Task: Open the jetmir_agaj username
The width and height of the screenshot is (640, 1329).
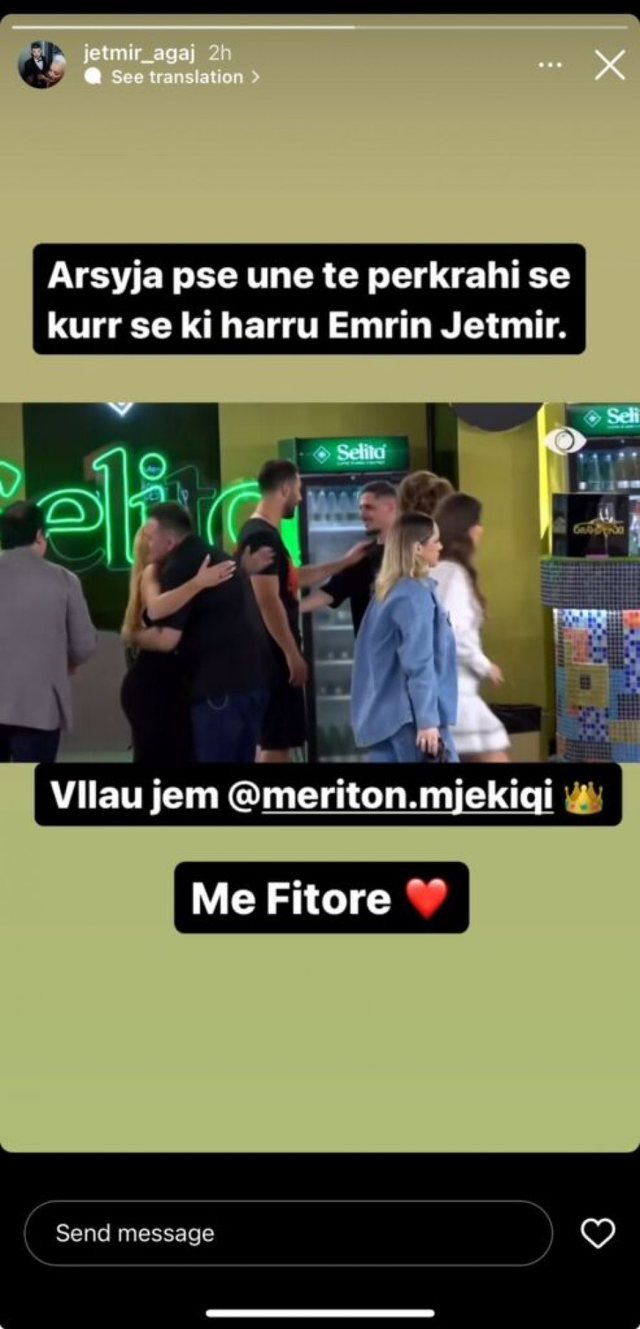Action: pyautogui.click(x=140, y=54)
